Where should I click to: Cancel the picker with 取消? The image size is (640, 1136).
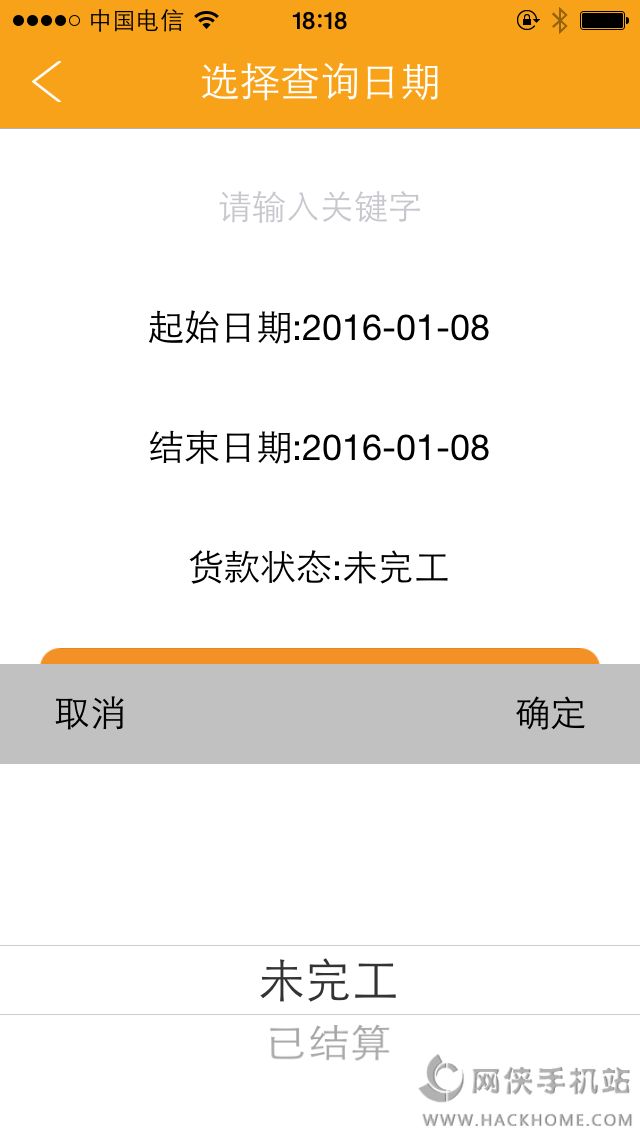pyautogui.click(x=90, y=714)
